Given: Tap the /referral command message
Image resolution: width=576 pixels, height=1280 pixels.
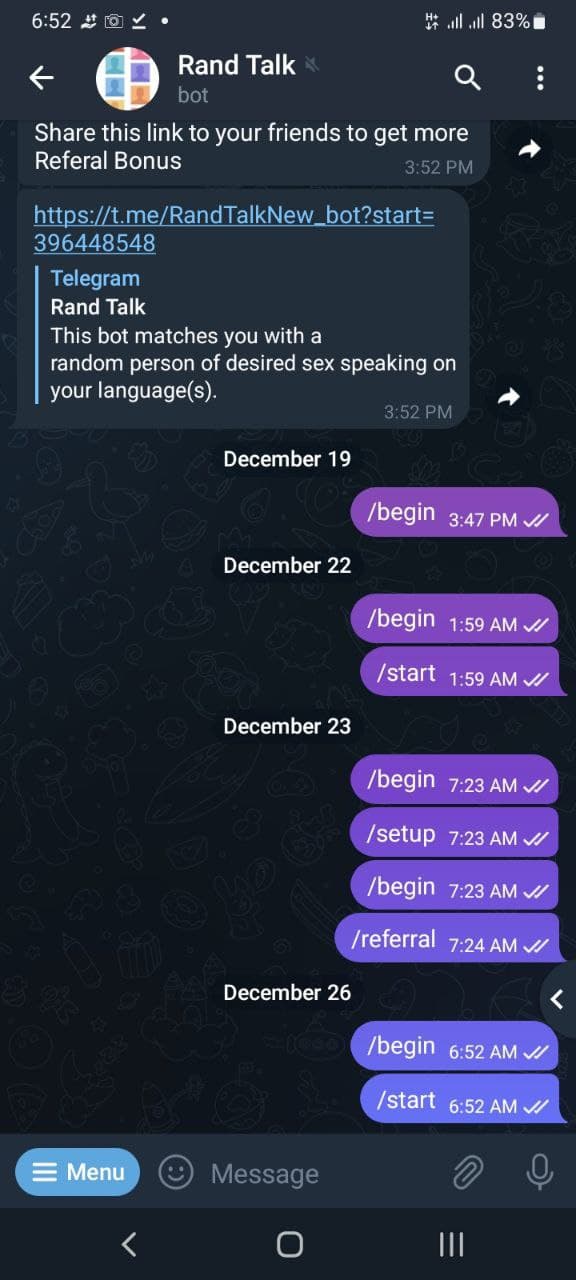Looking at the screenshot, I should pos(447,940).
